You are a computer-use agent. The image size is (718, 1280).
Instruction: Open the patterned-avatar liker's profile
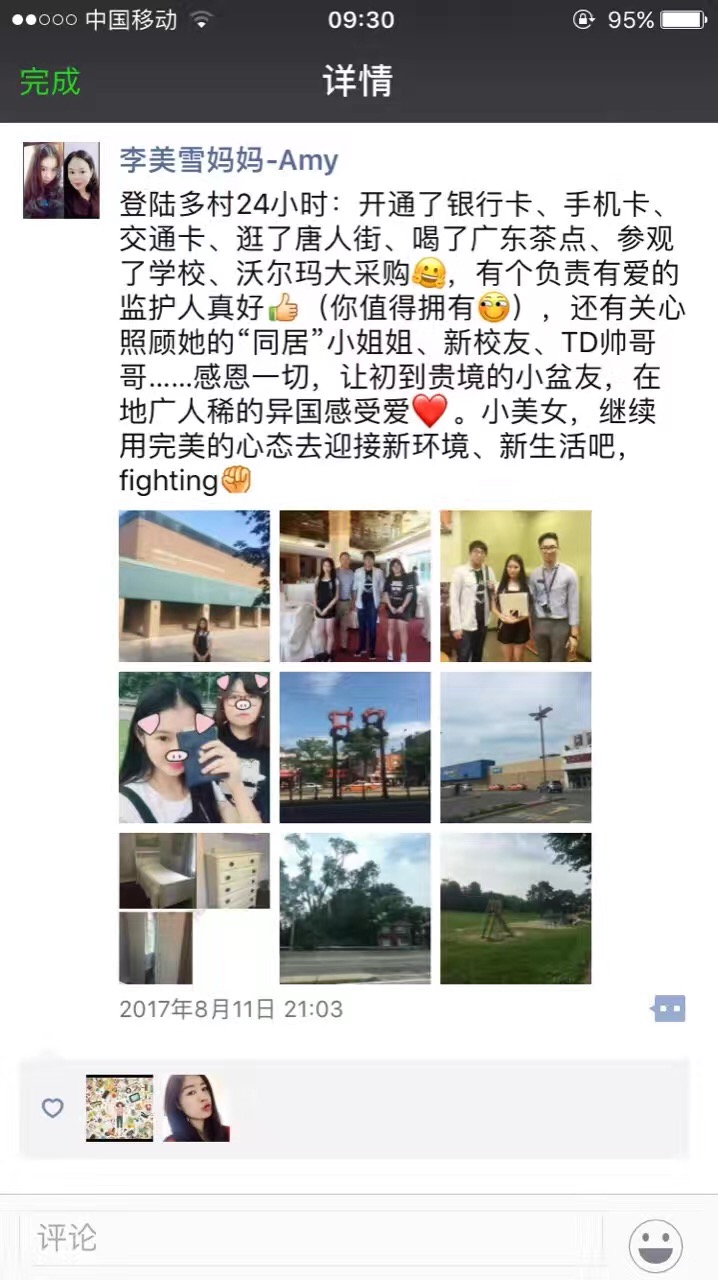pyautogui.click(x=120, y=1108)
